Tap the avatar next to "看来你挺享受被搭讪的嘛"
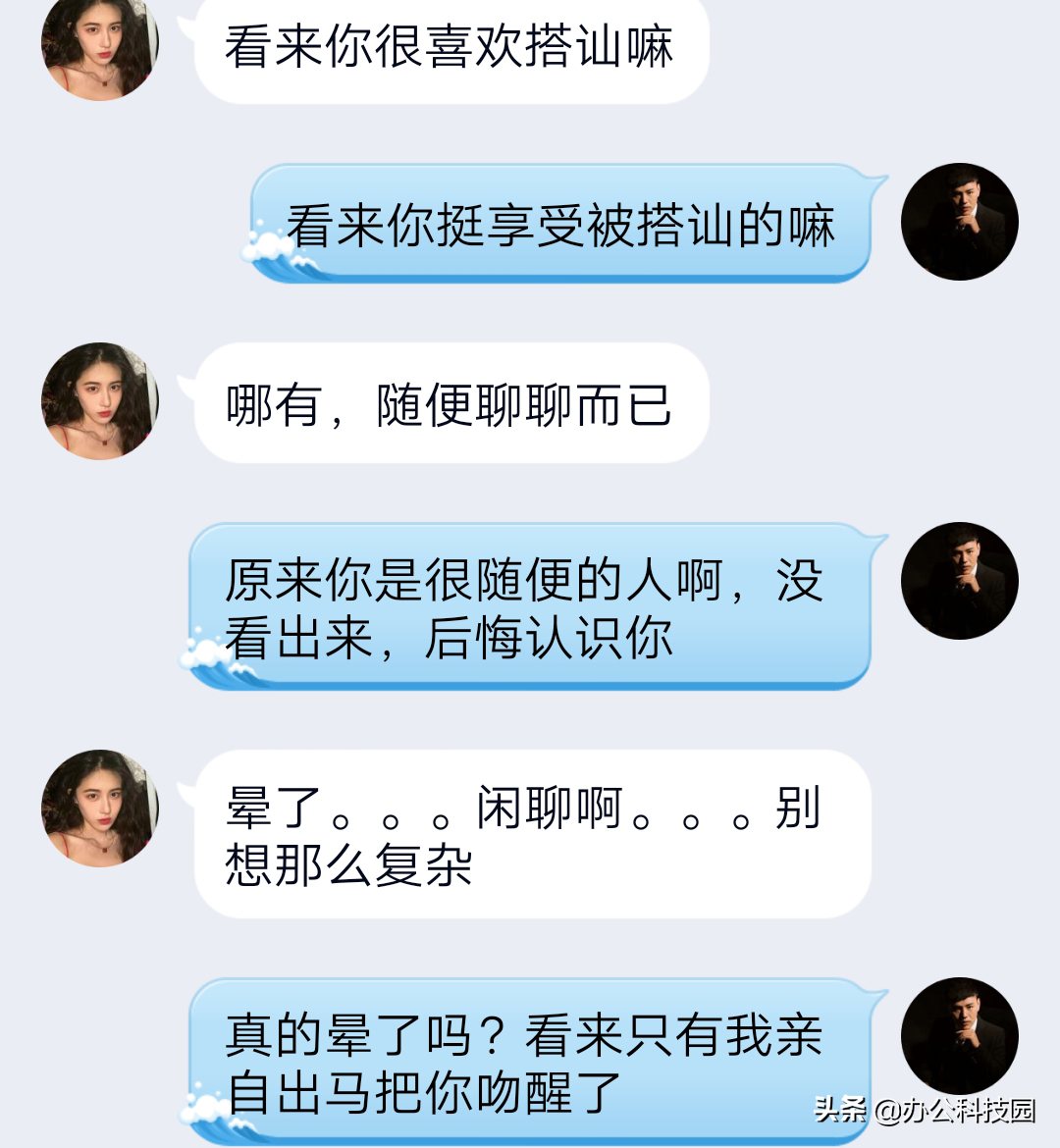The height and width of the screenshot is (1148, 1060). (x=959, y=222)
